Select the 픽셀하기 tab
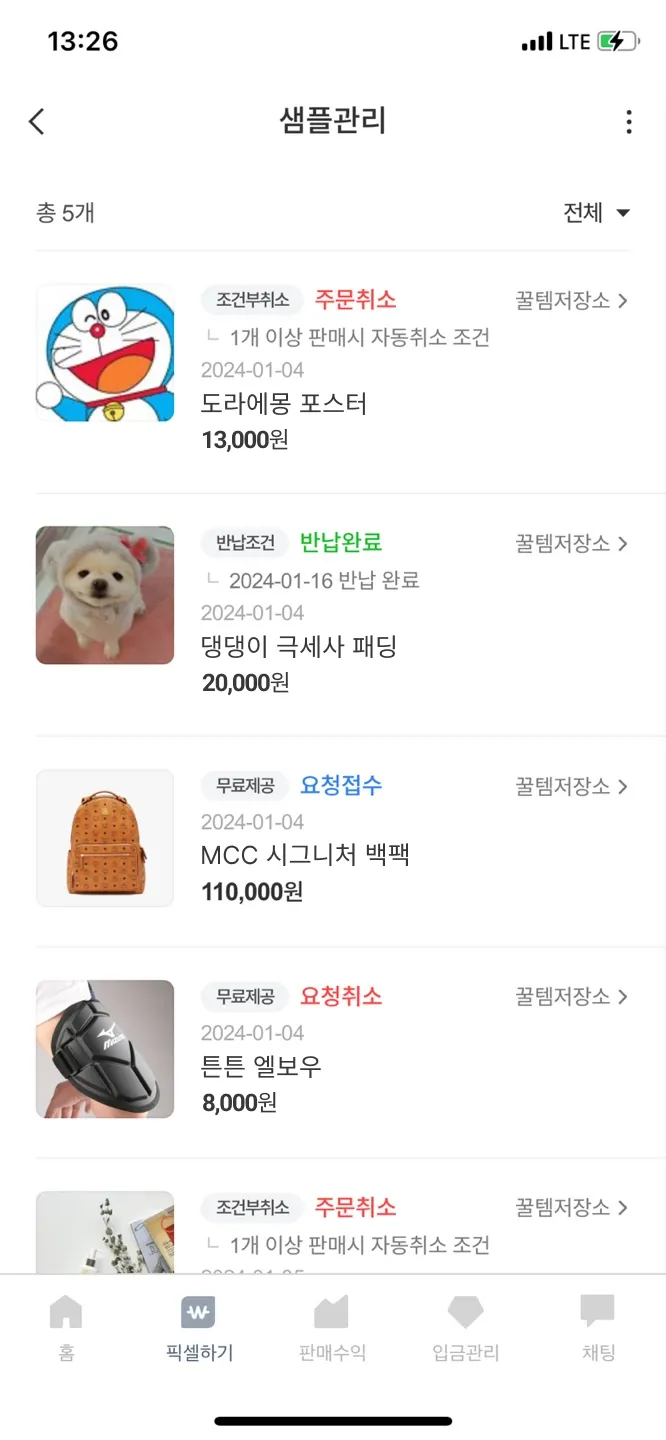 point(199,1327)
